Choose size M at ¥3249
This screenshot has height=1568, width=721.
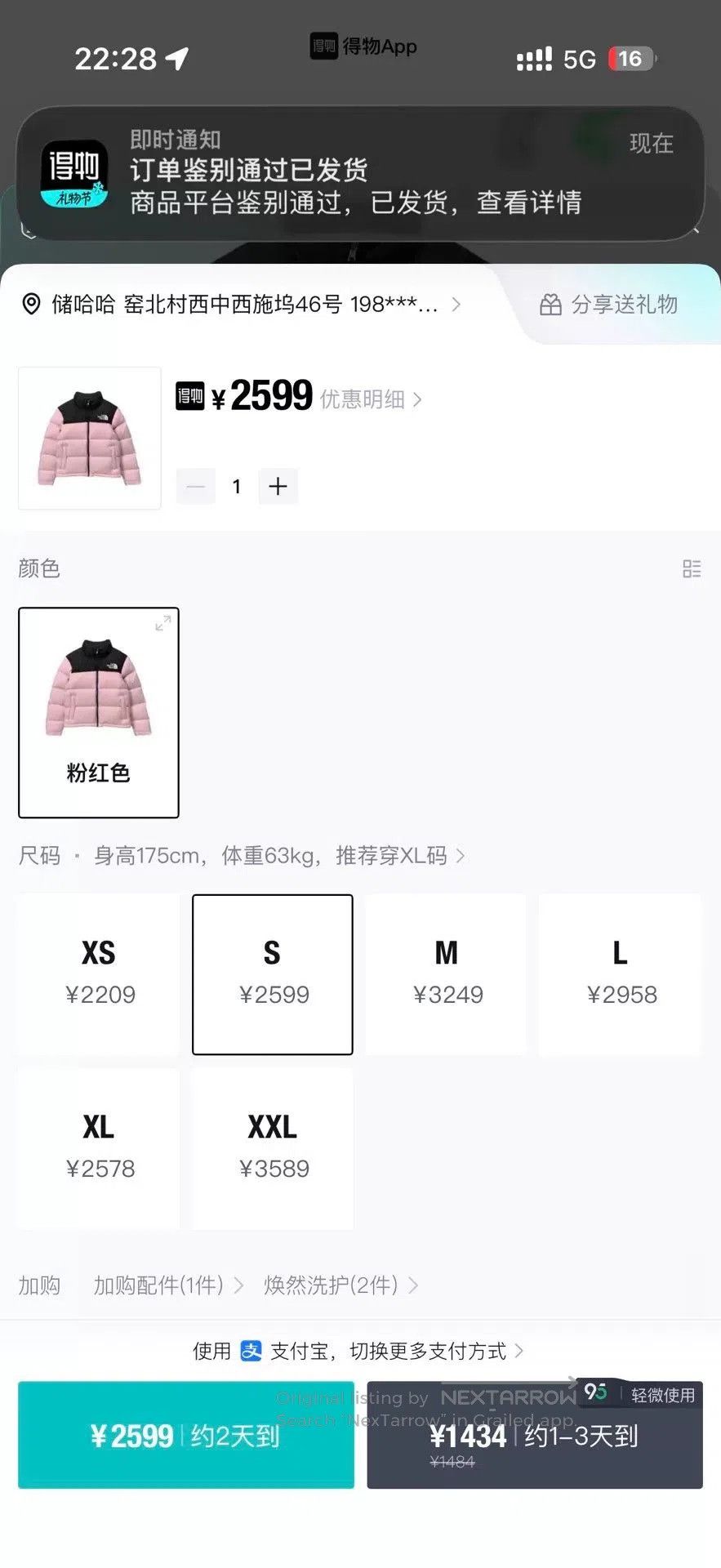point(447,974)
